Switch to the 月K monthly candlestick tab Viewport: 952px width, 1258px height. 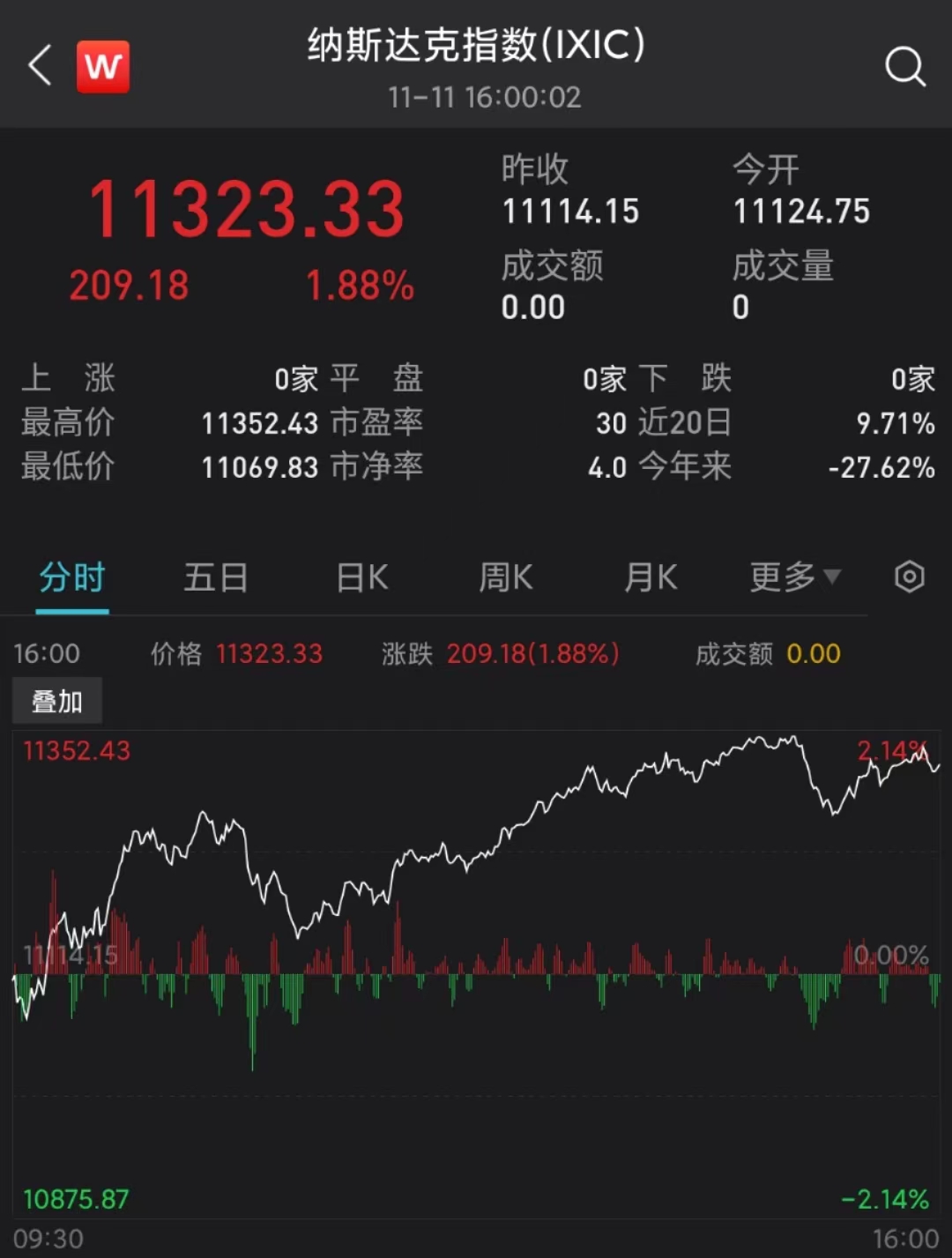point(651,578)
